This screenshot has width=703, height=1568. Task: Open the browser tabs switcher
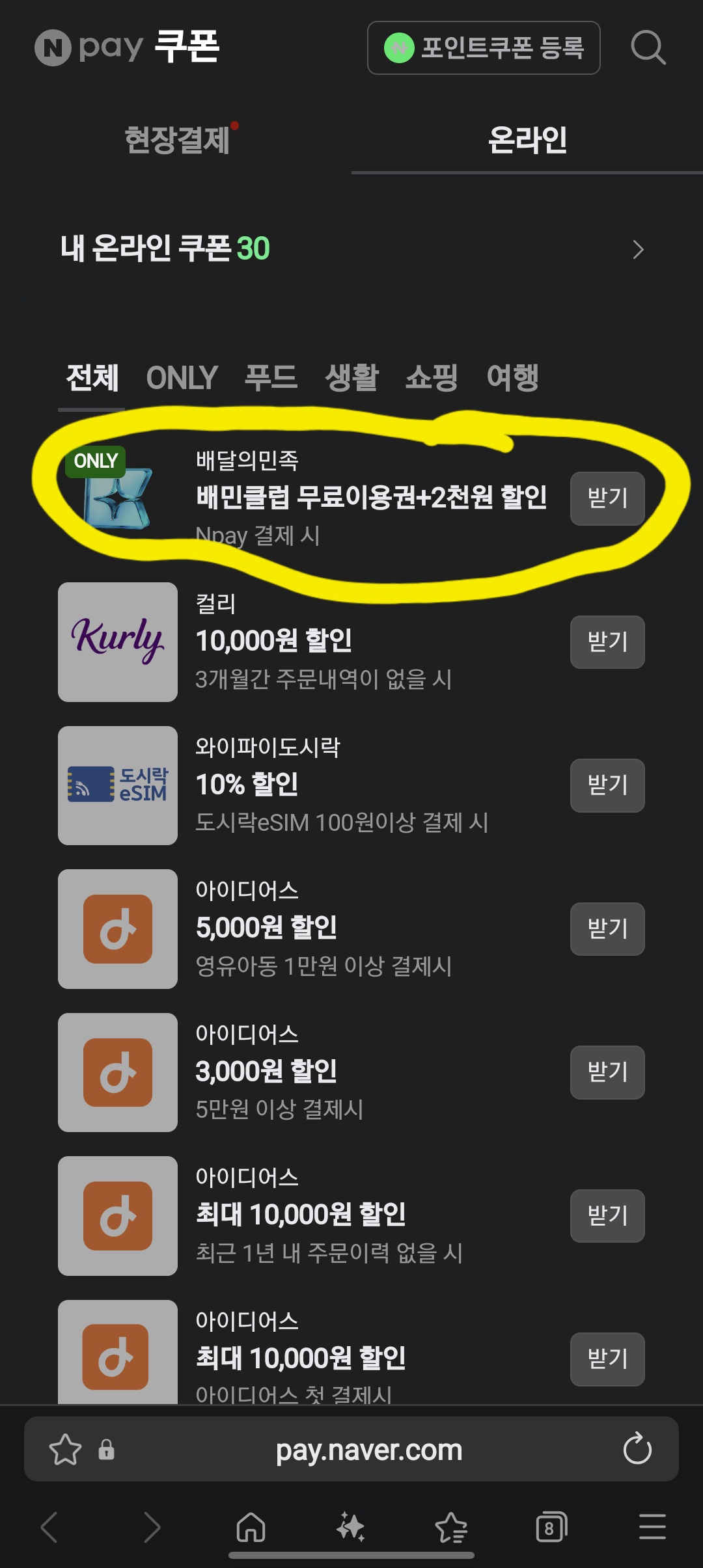551,1527
